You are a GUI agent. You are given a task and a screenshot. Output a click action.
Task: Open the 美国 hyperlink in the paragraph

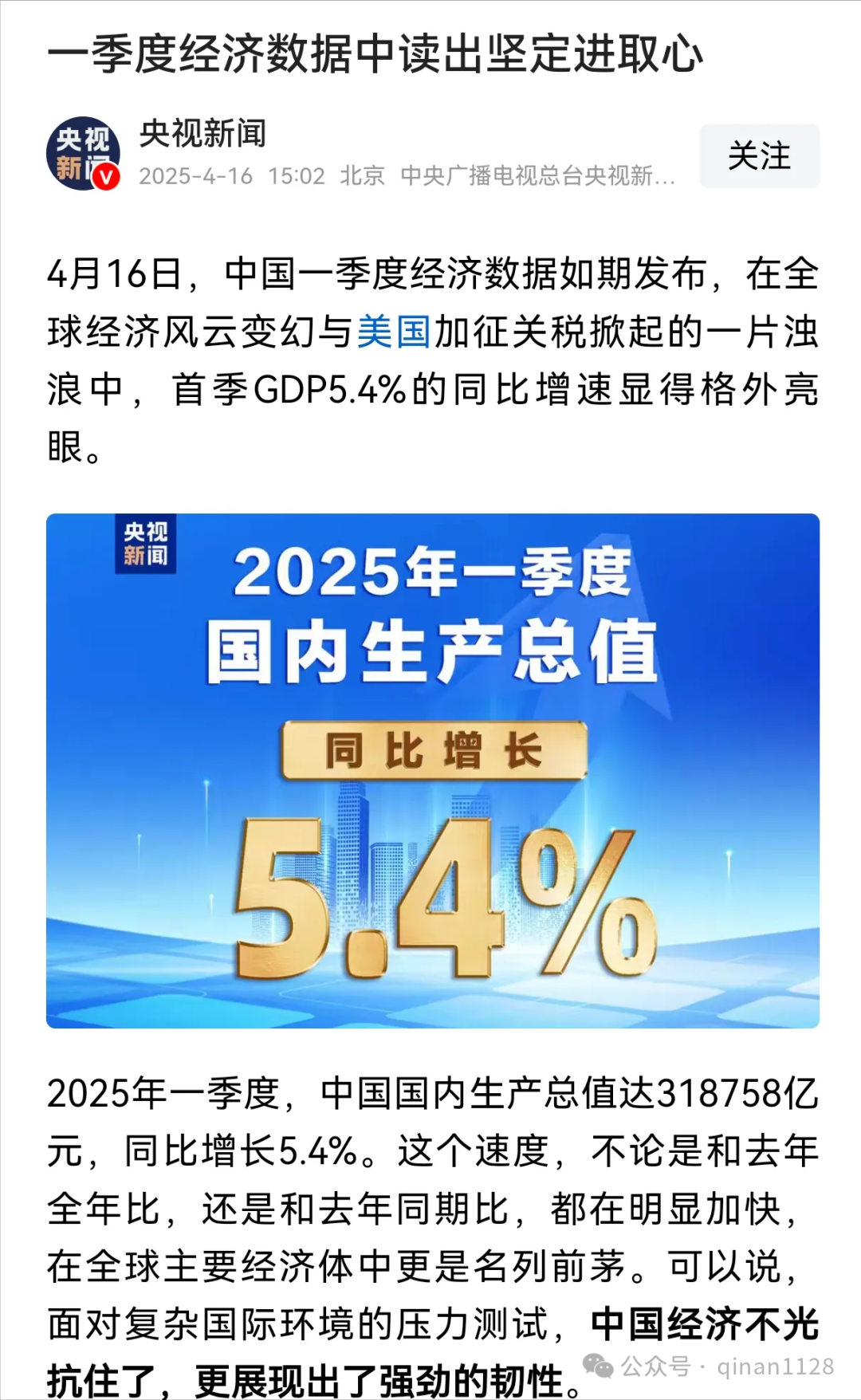[396, 336]
